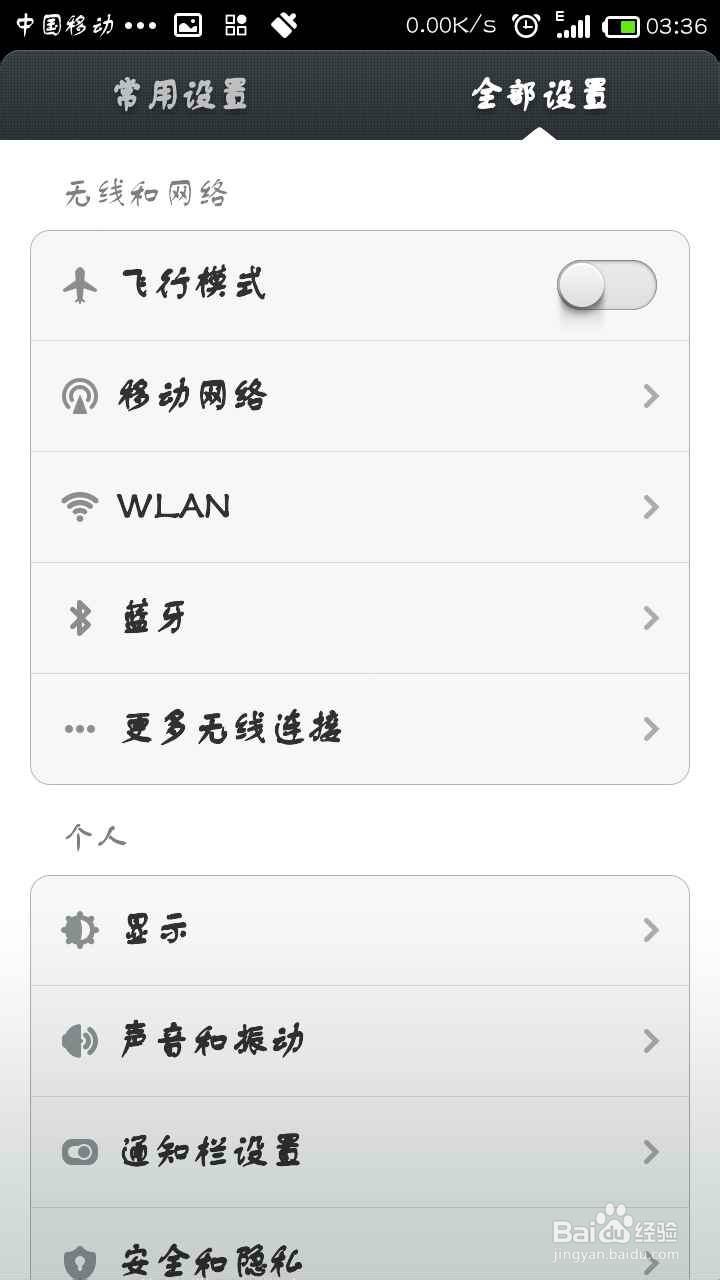The height and width of the screenshot is (1280, 720).
Task: Tap the display brightness icon next to 显示
Action: (x=79, y=929)
